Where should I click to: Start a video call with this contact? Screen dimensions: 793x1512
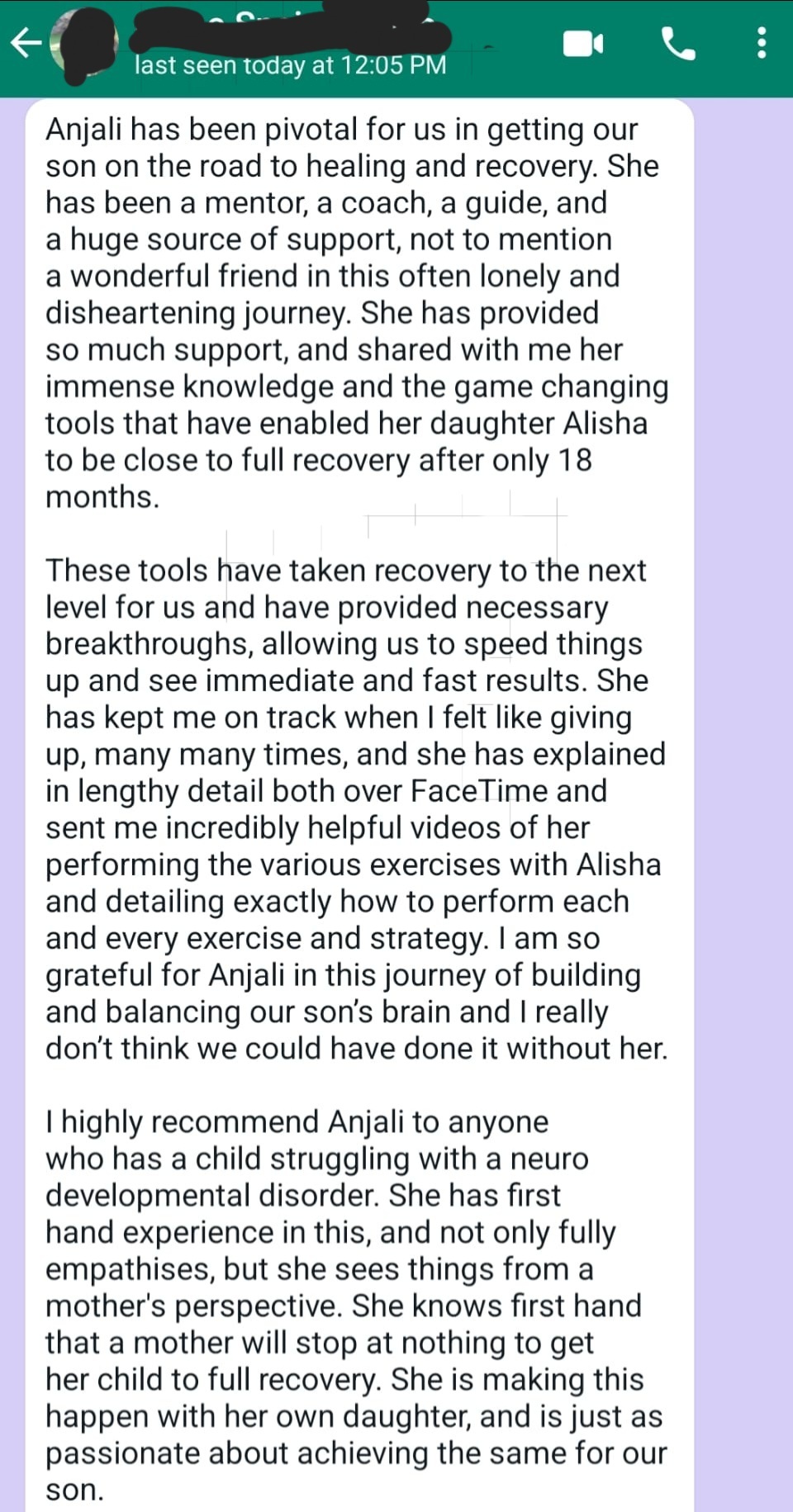pos(583,44)
